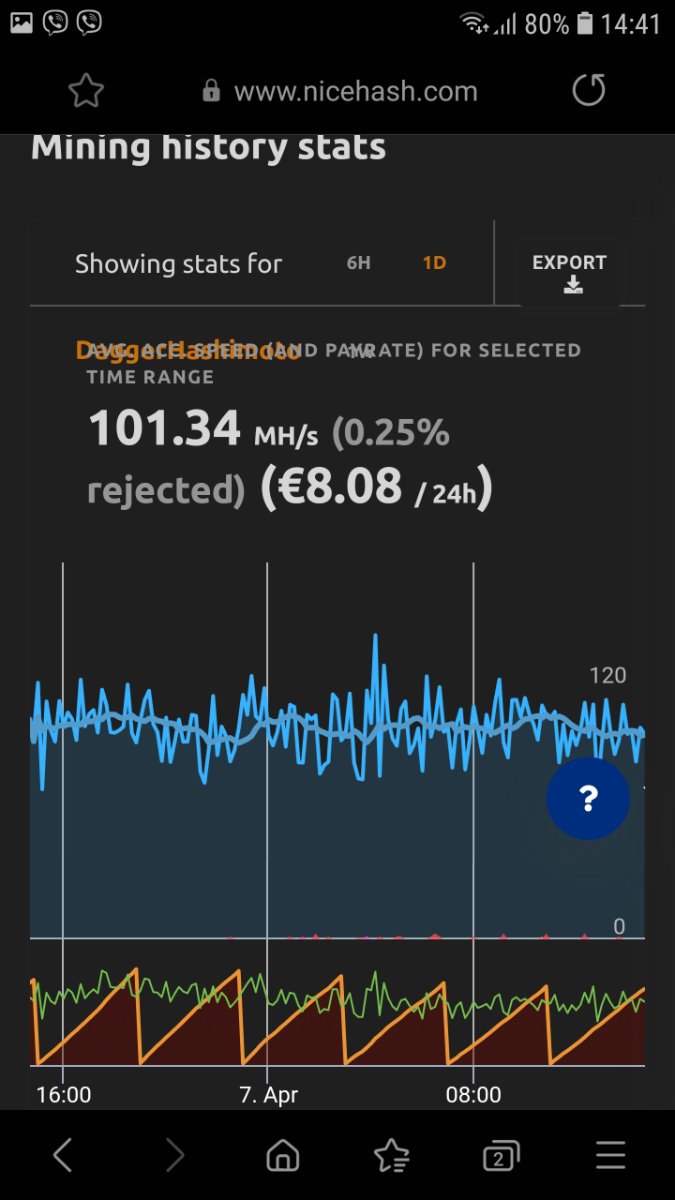Open the browser bookmarks list

391,1156
